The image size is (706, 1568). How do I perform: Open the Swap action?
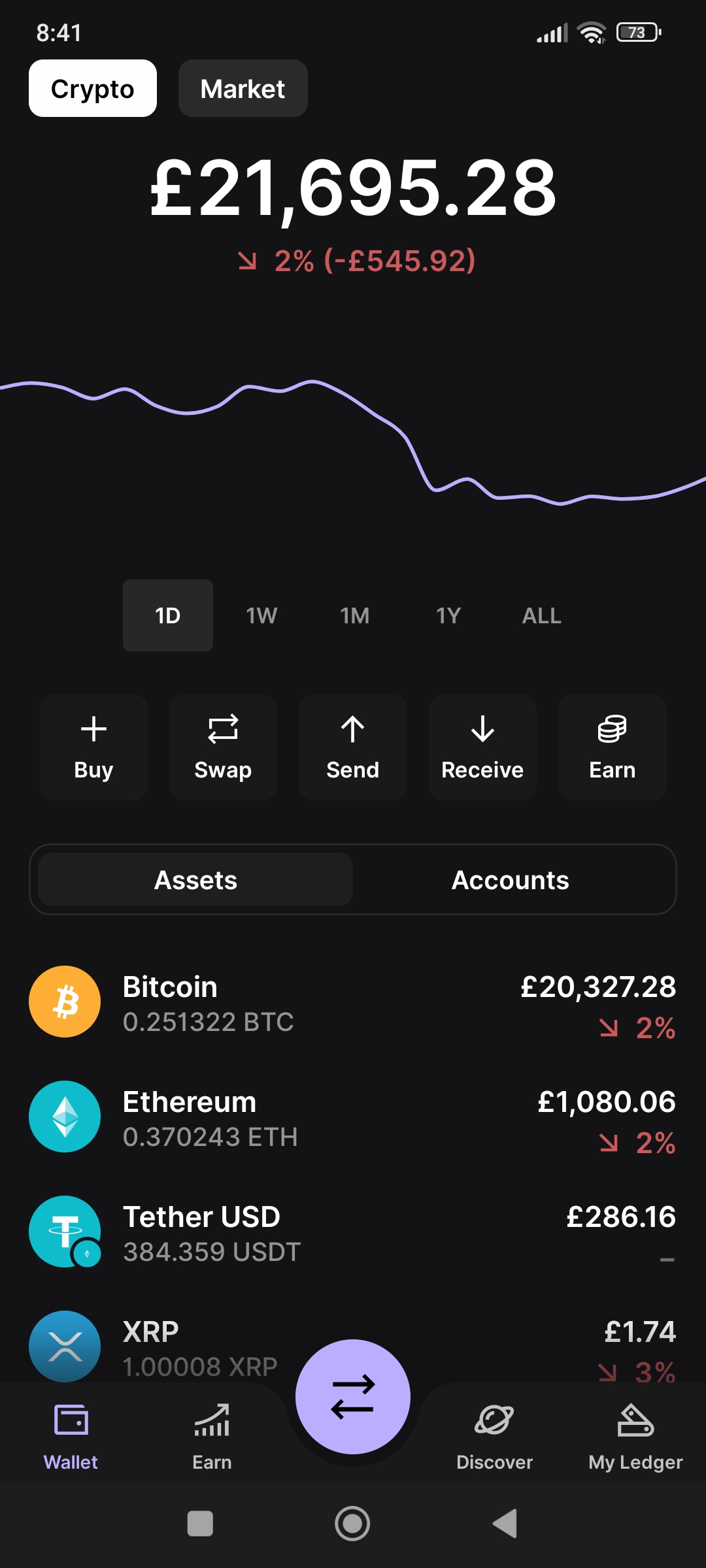point(223,747)
